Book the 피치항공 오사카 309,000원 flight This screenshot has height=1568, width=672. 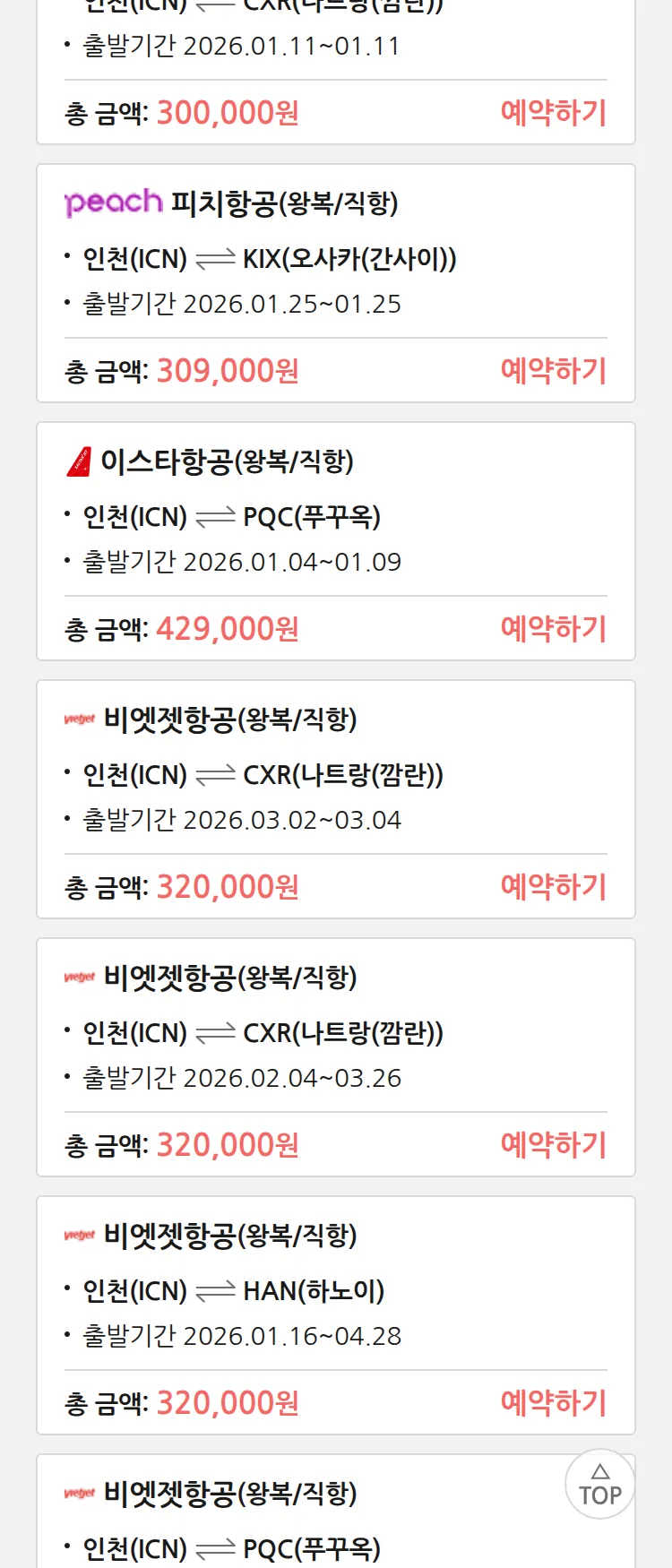coord(553,371)
